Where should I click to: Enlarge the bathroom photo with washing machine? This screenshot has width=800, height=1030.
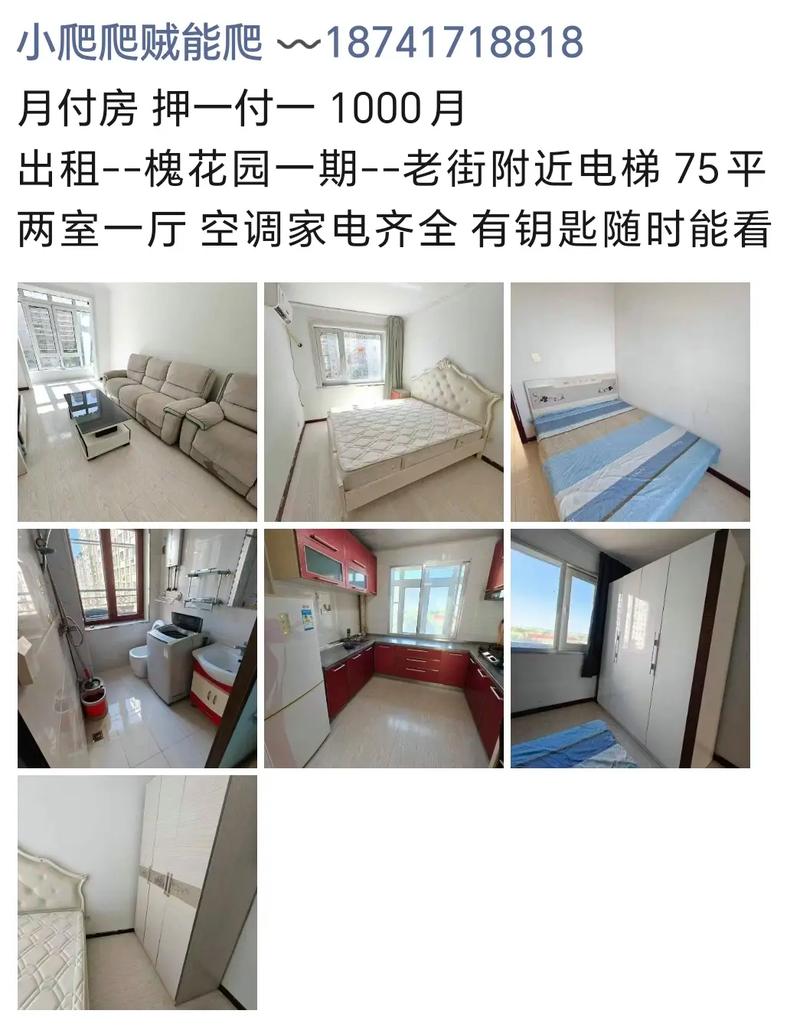point(137,648)
